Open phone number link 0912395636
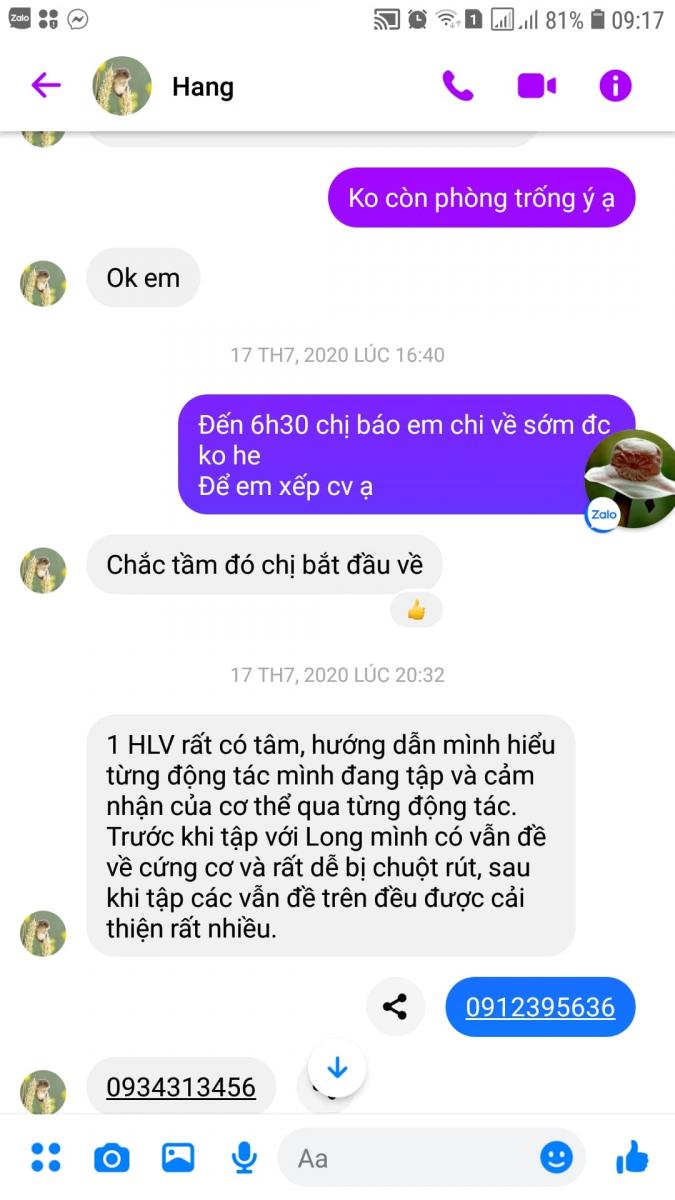675x1200 pixels. pos(540,1006)
